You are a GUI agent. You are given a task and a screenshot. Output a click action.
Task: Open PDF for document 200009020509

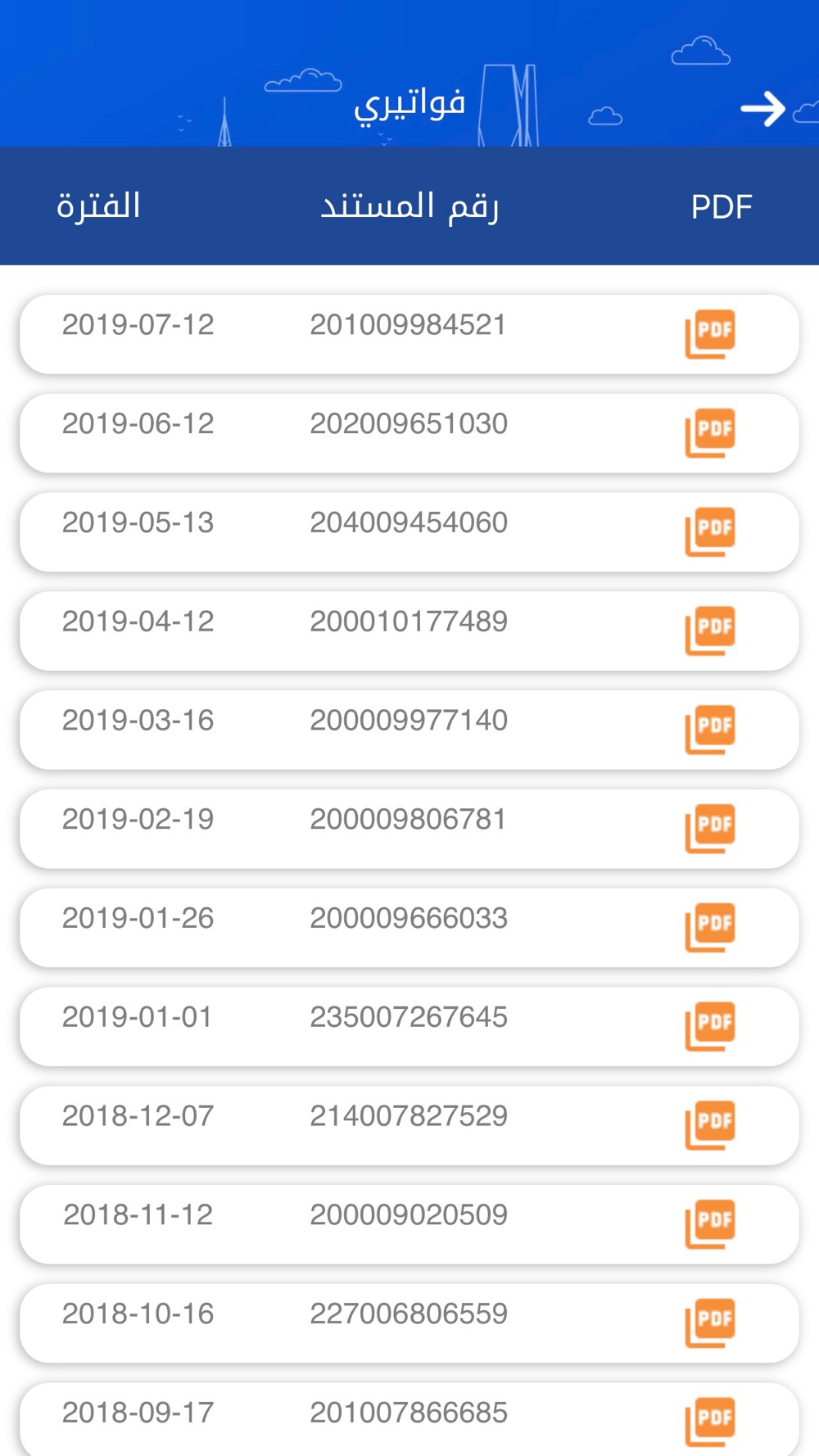[710, 1224]
